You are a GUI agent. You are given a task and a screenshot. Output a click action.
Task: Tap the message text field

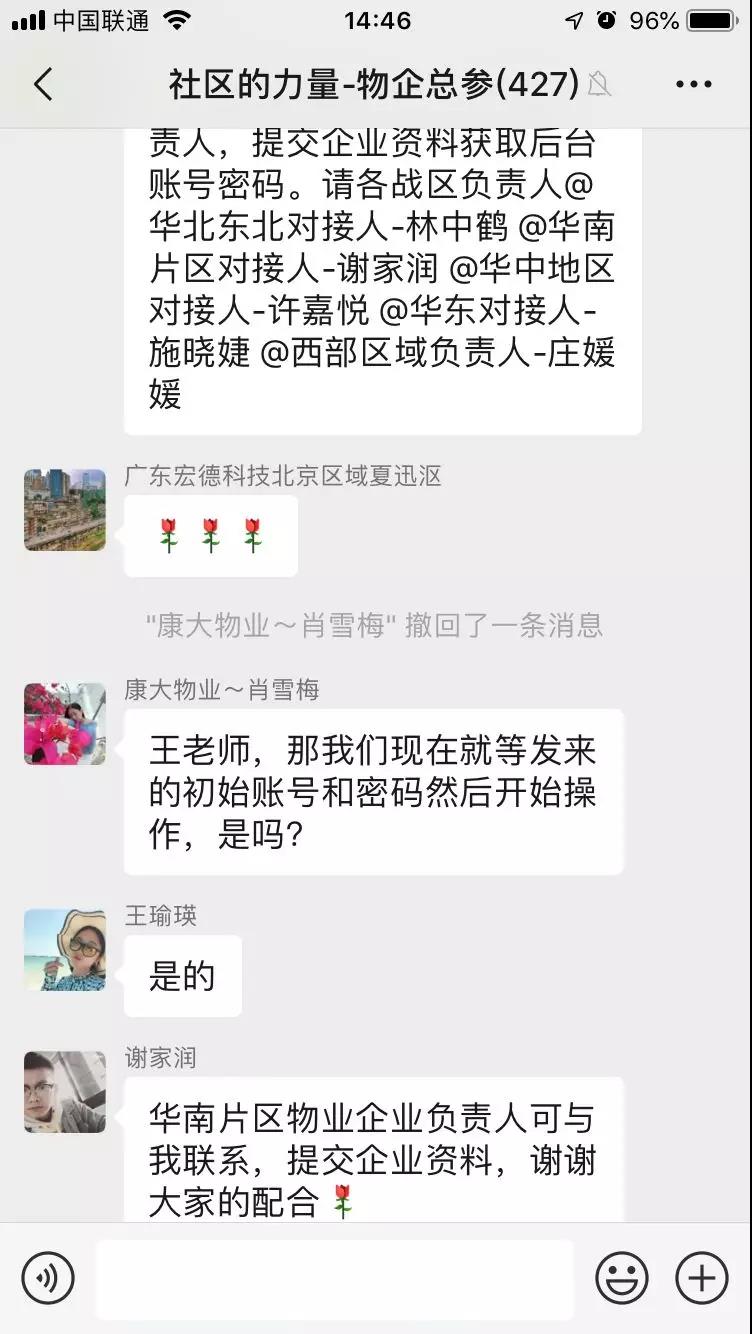point(335,1278)
